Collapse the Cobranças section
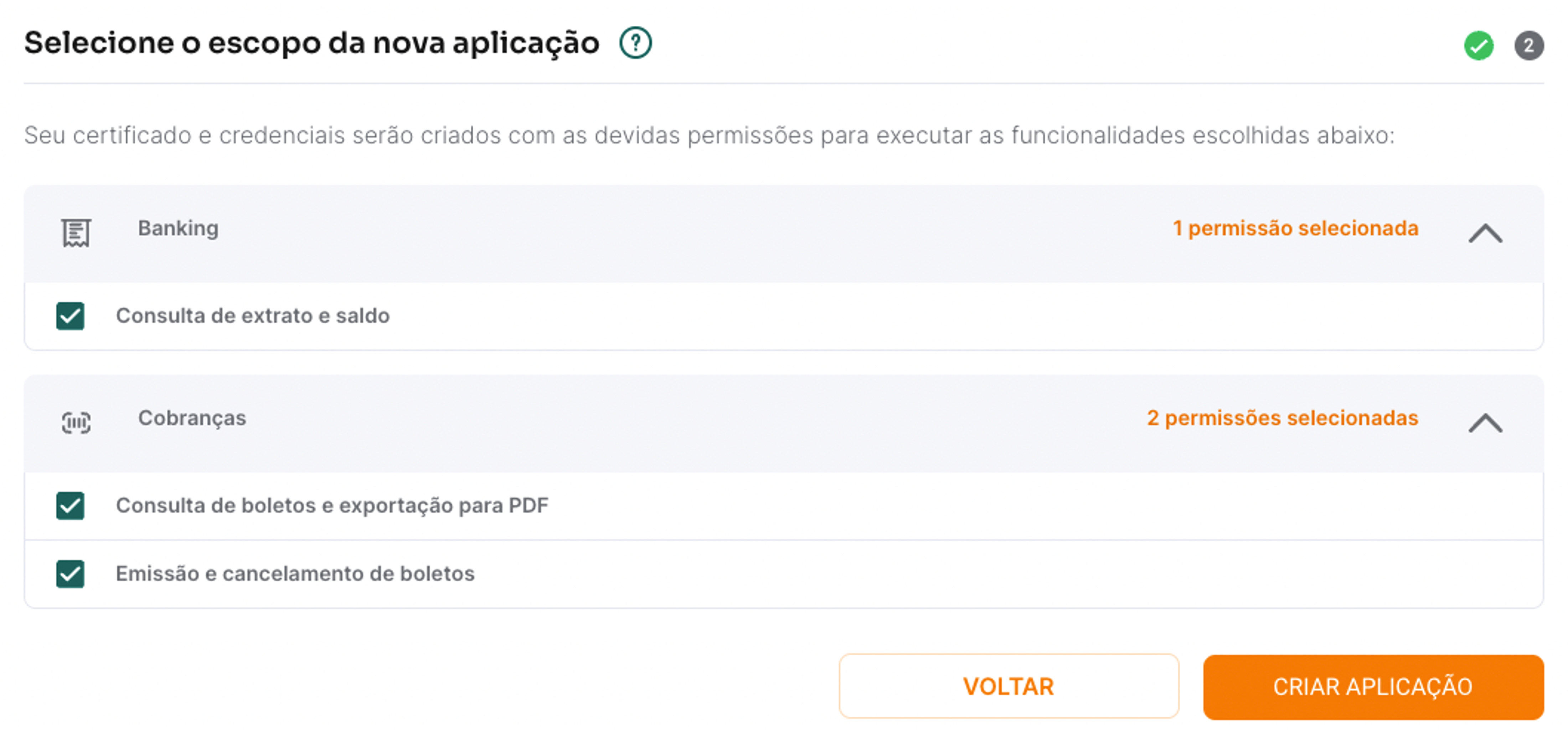Image resolution: width=1568 pixels, height=732 pixels. [1485, 423]
